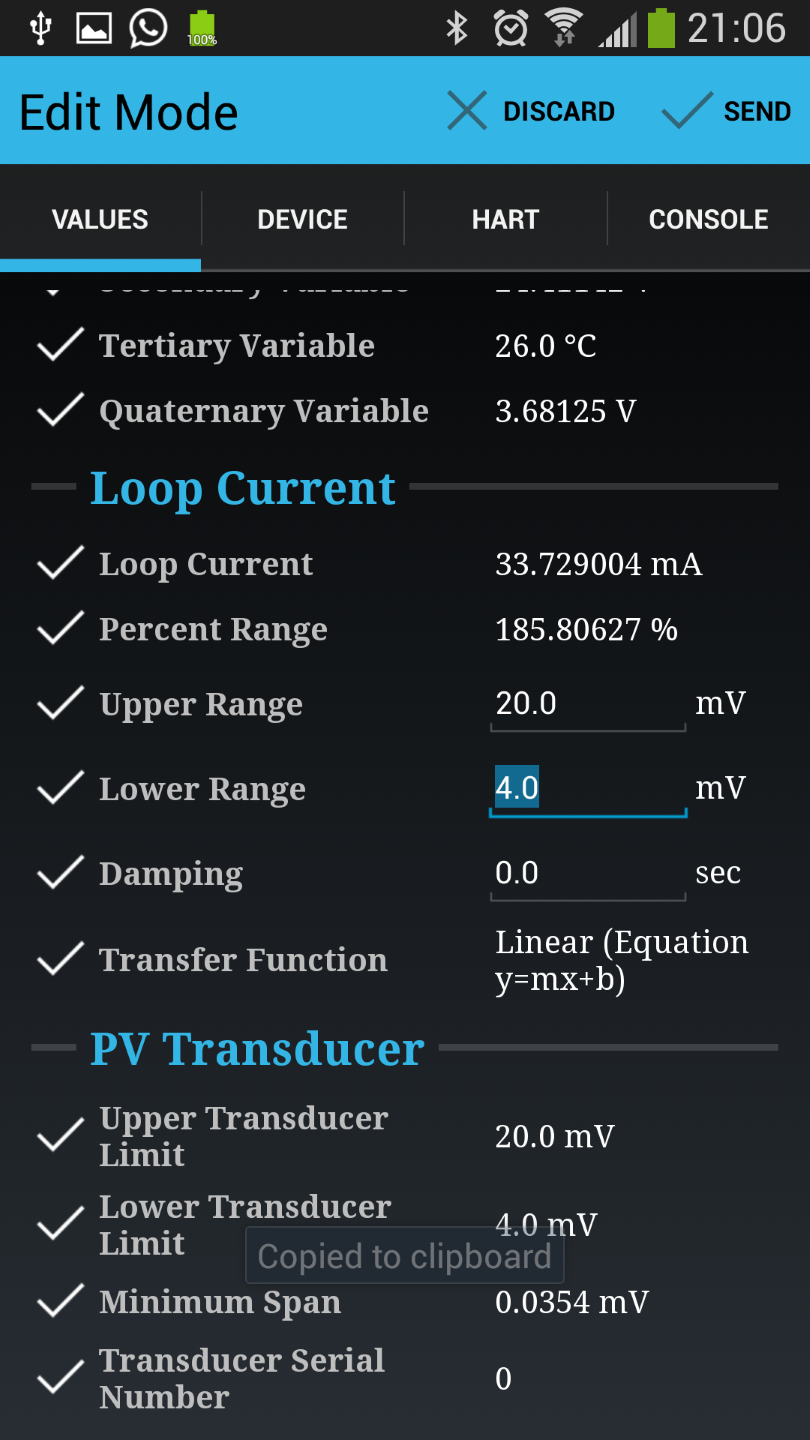Discard the edited values
Image resolution: width=810 pixels, height=1440 pixels.
pyautogui.click(x=531, y=111)
